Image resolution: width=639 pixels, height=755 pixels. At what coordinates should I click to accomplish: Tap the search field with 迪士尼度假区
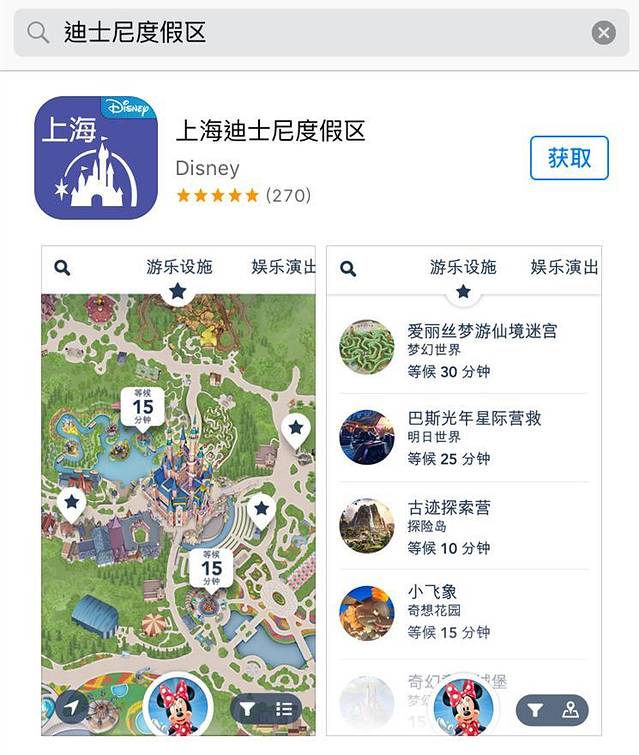tap(300, 33)
